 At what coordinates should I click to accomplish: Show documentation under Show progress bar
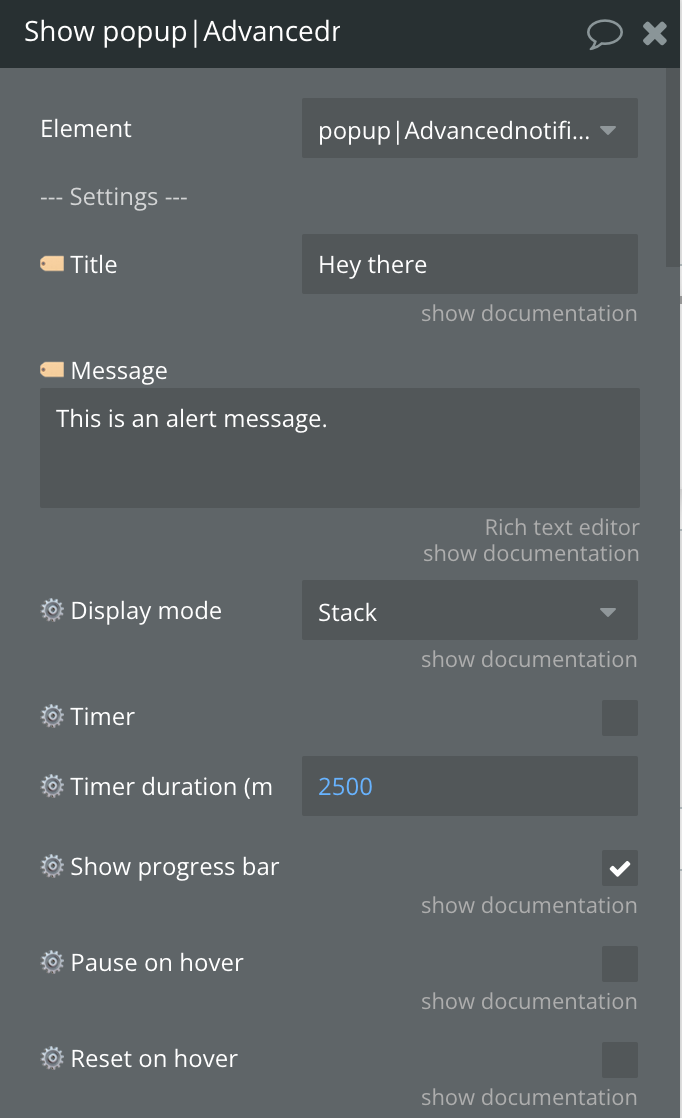click(528, 906)
